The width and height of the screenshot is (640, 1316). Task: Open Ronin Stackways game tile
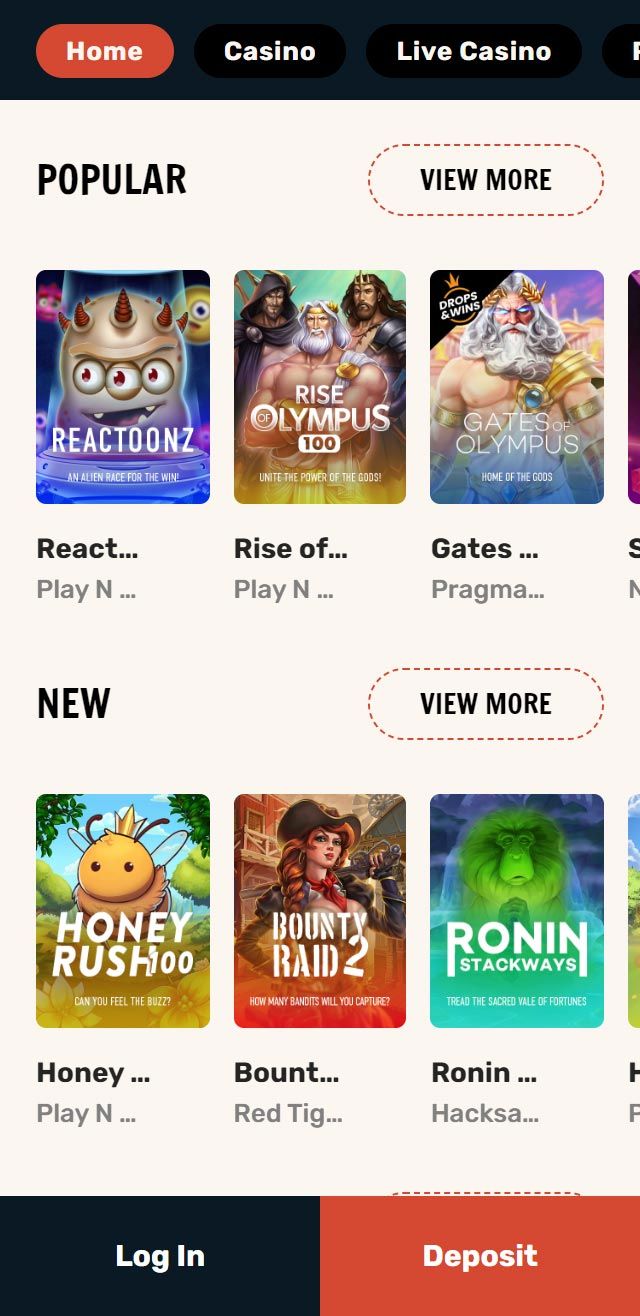[x=517, y=911]
